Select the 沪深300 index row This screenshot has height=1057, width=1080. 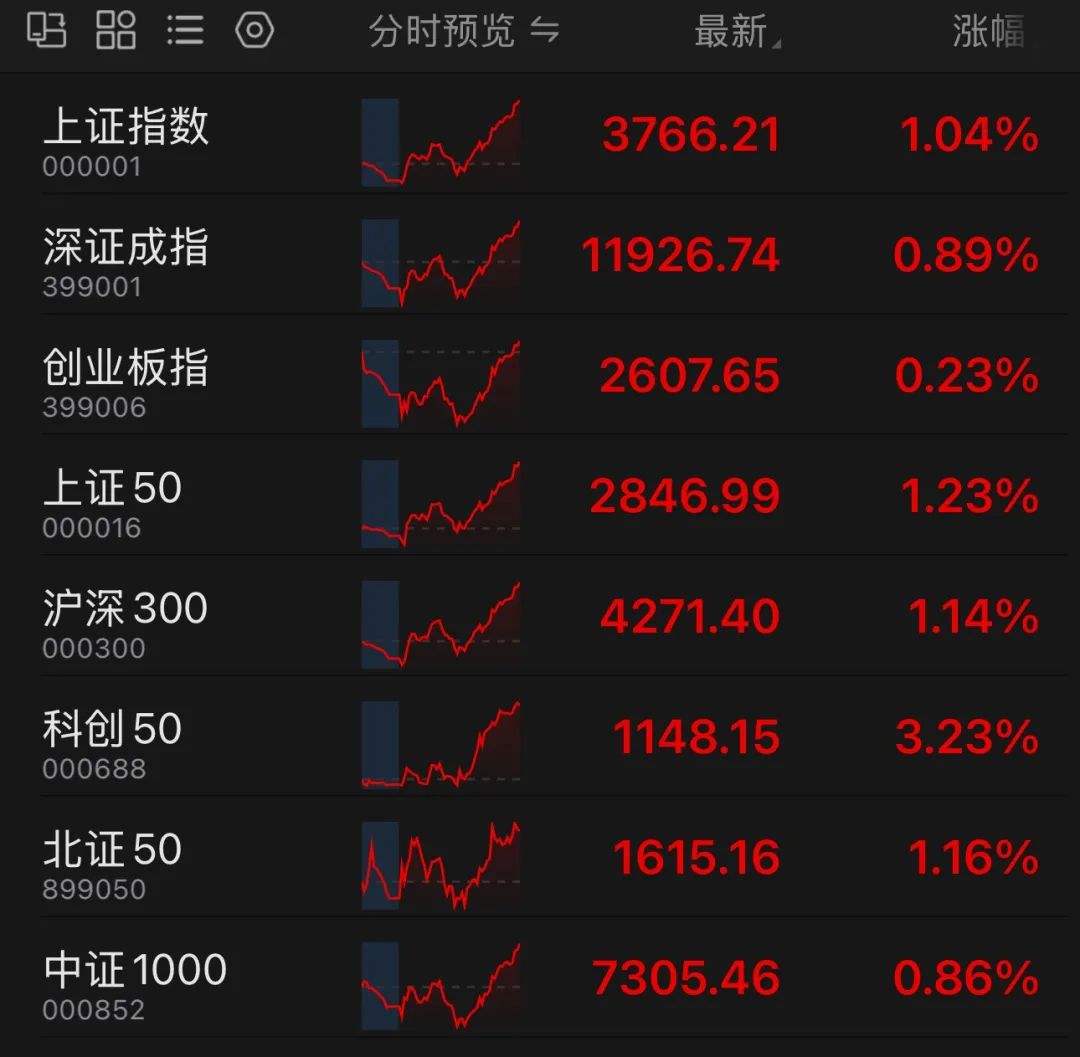pyautogui.click(x=124, y=622)
